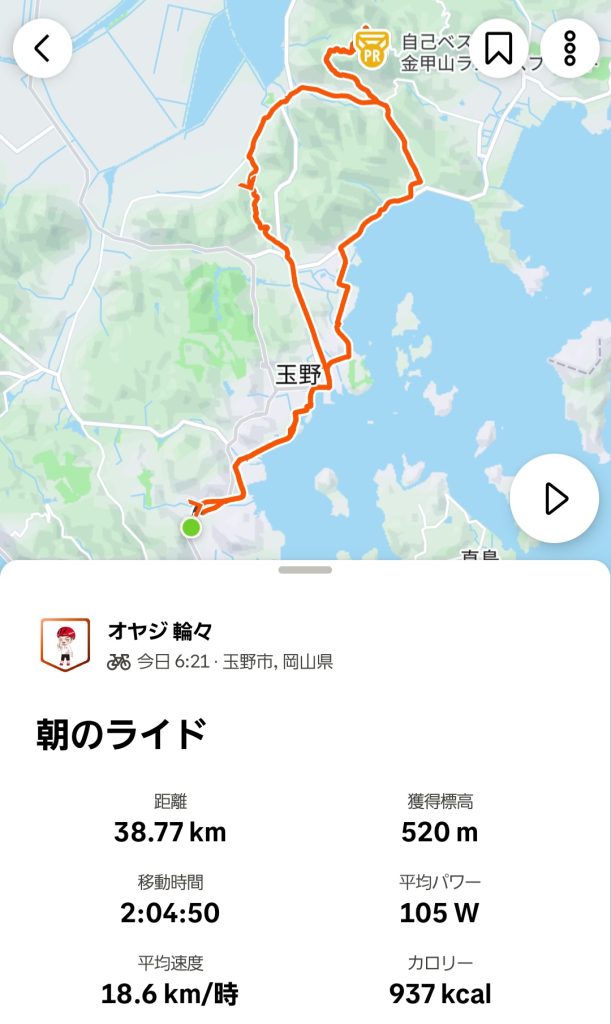The image size is (611, 1024).
Task: Tap the bottom sheet drag handle
Action: (x=305, y=570)
